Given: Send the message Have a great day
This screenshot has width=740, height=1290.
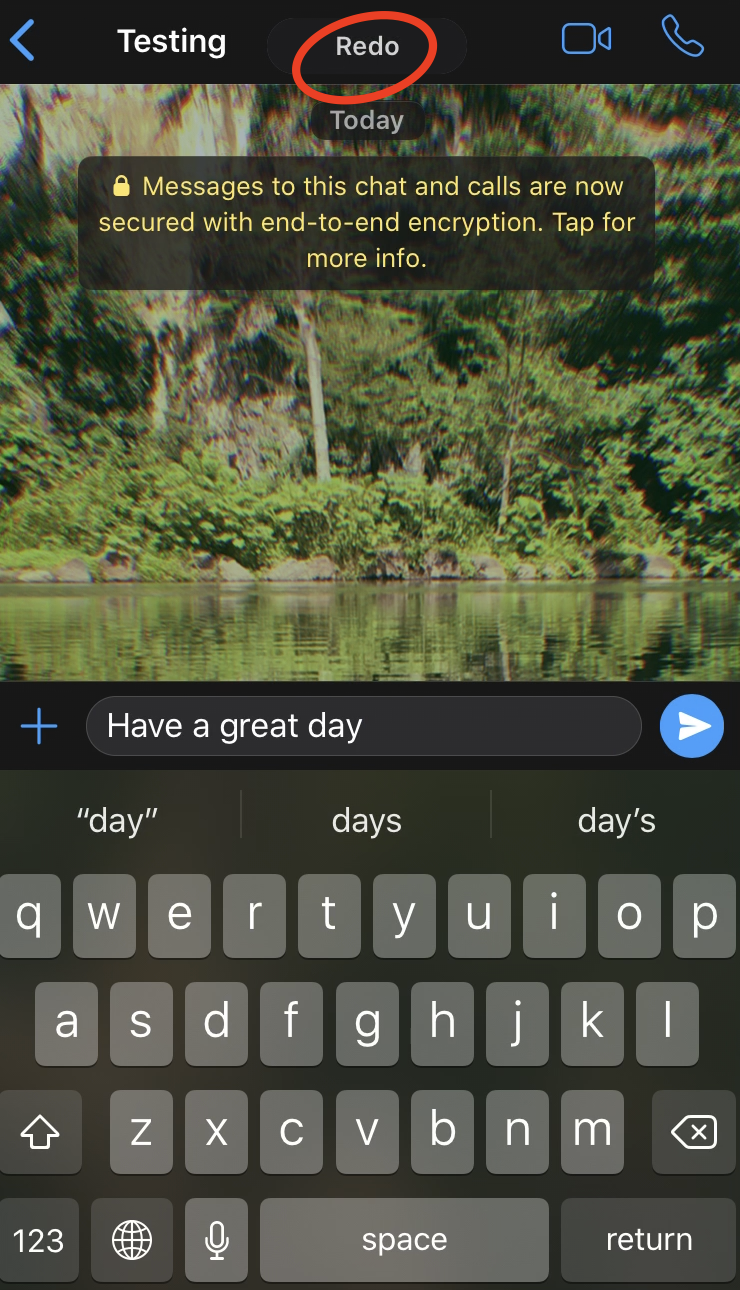Looking at the screenshot, I should [x=692, y=726].
